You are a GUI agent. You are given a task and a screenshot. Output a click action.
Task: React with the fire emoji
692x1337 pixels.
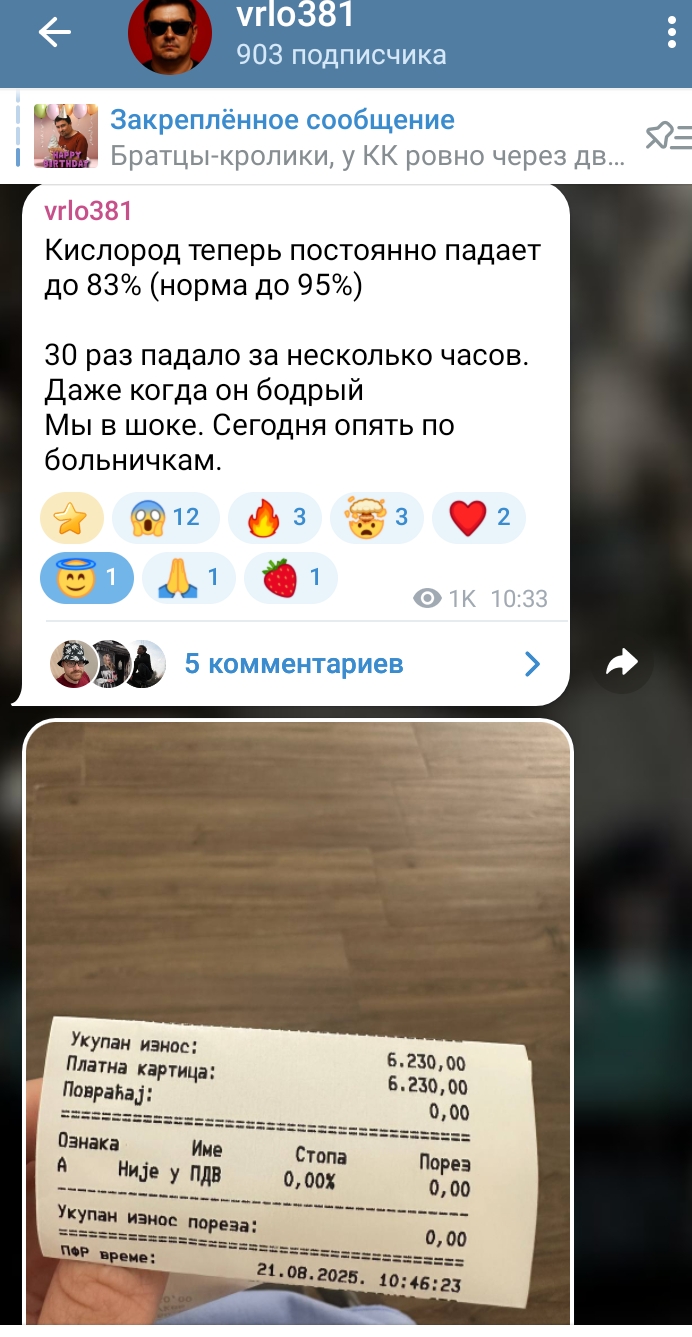275,518
